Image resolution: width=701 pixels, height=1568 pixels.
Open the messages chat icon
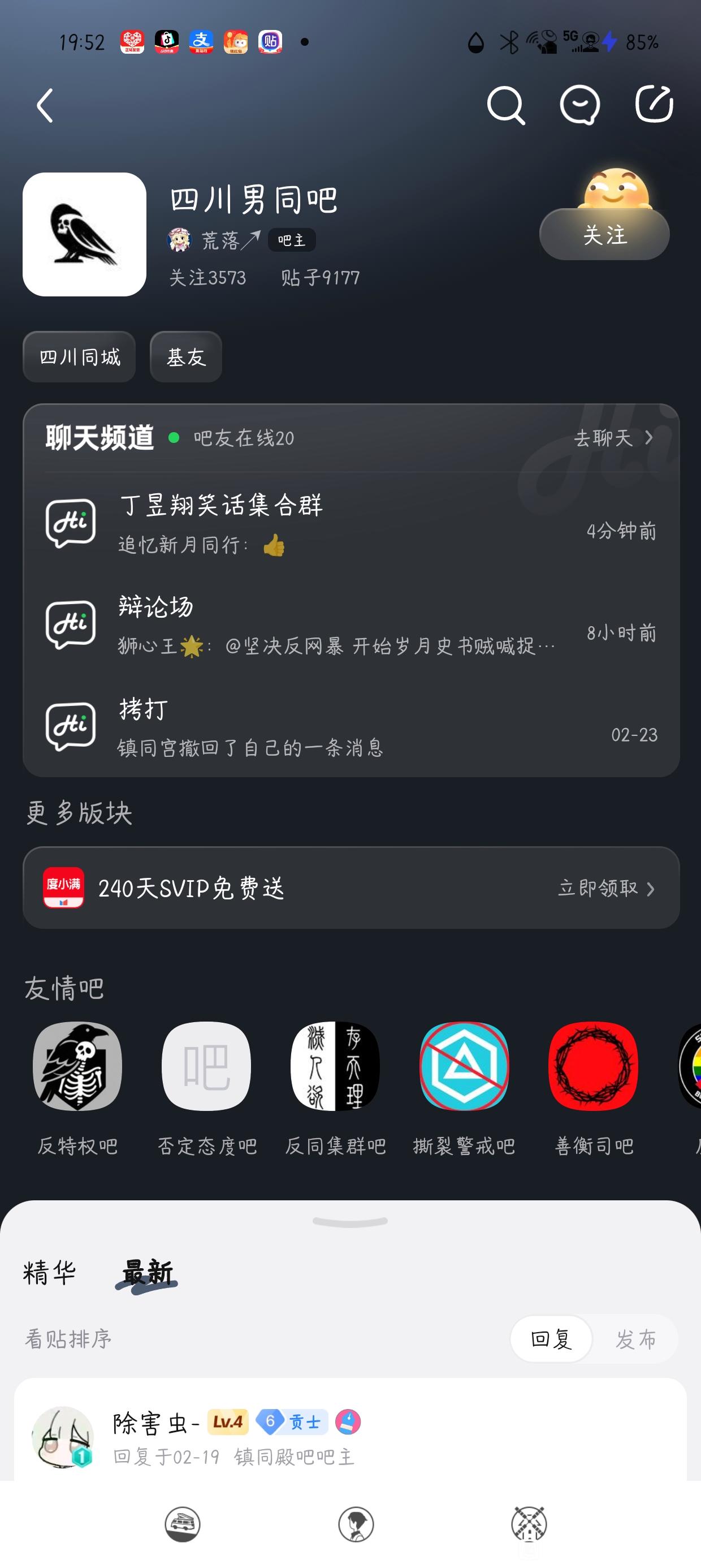tap(579, 106)
